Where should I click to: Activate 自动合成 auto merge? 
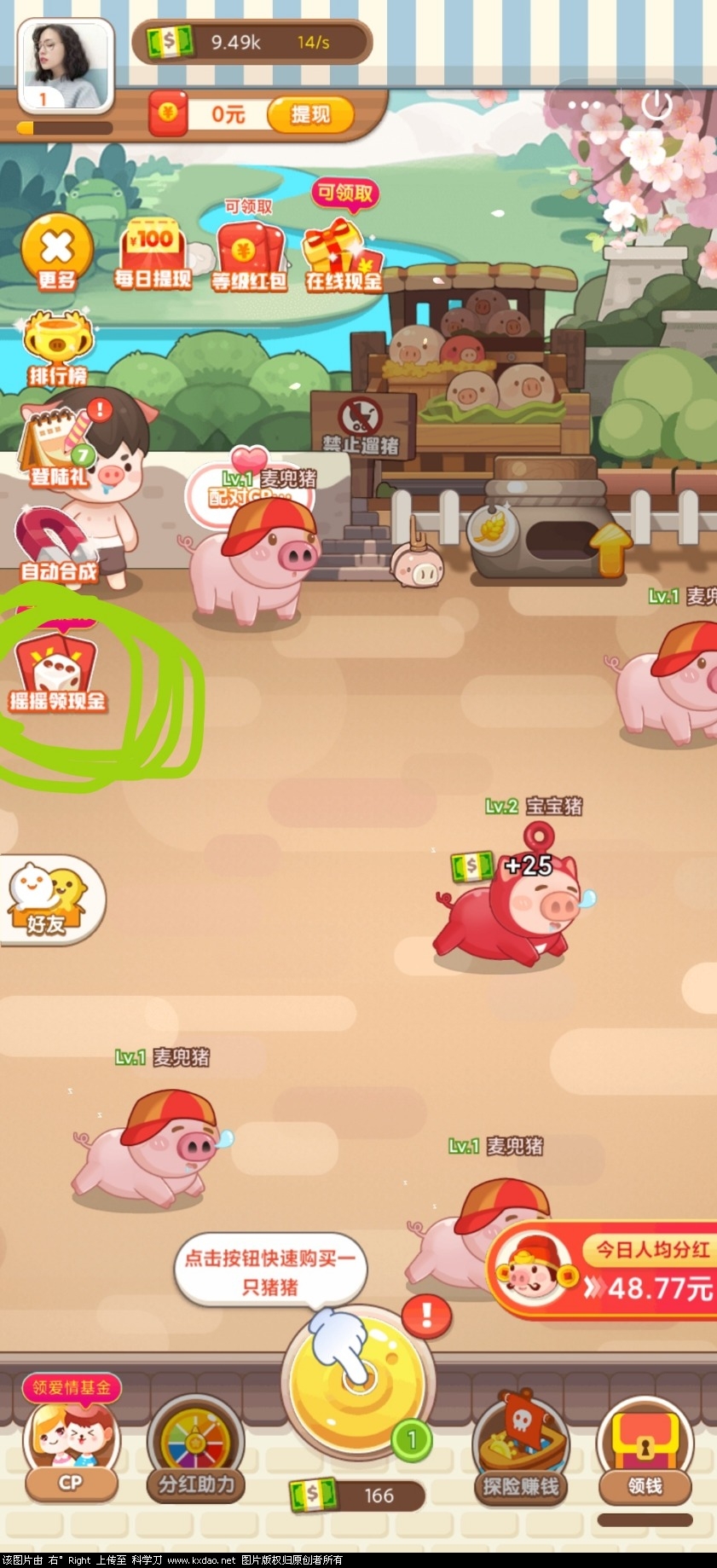click(58, 546)
